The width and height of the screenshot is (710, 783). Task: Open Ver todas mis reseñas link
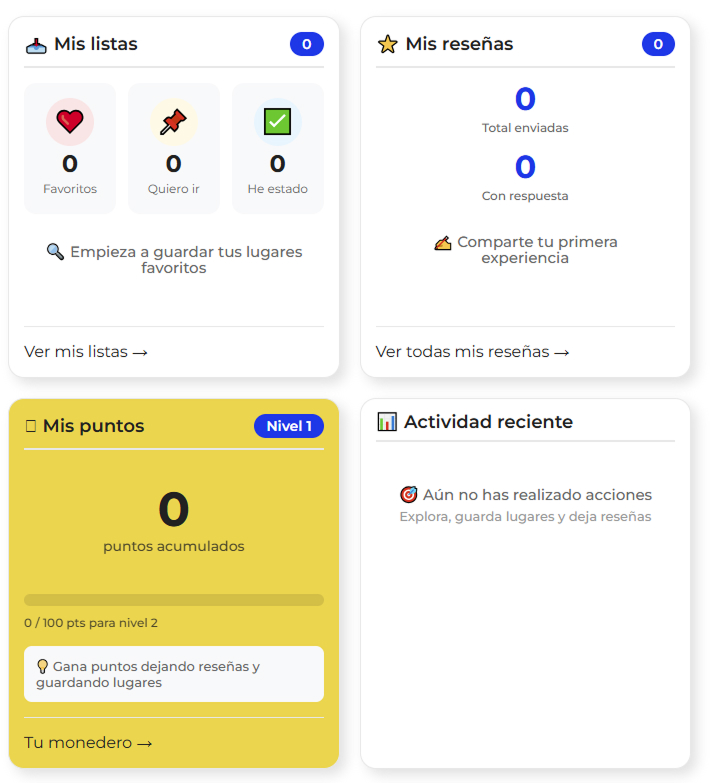[472, 352]
